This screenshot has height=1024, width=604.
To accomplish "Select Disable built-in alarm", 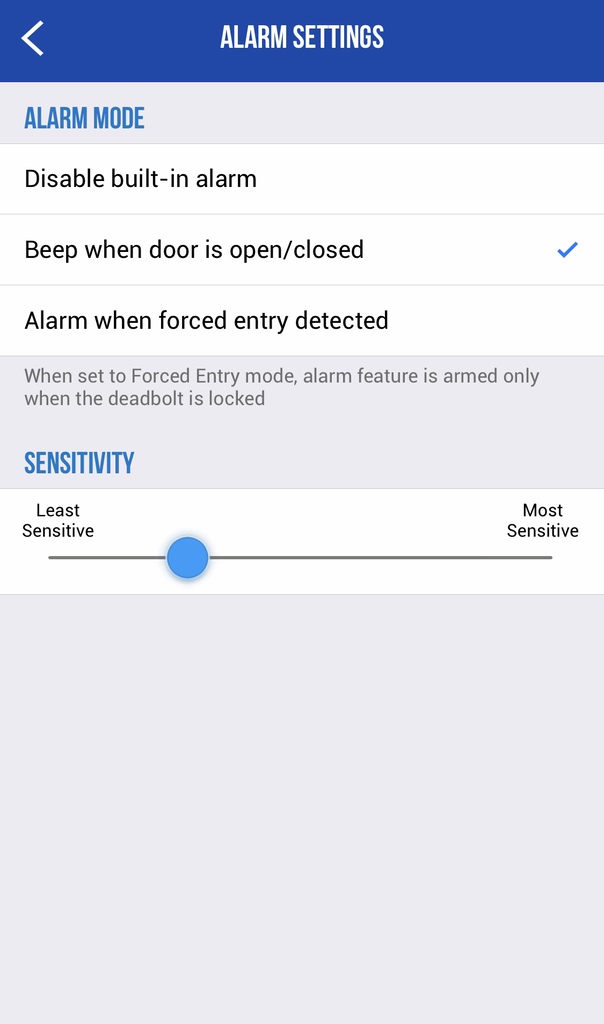I will pyautogui.click(x=302, y=179).
